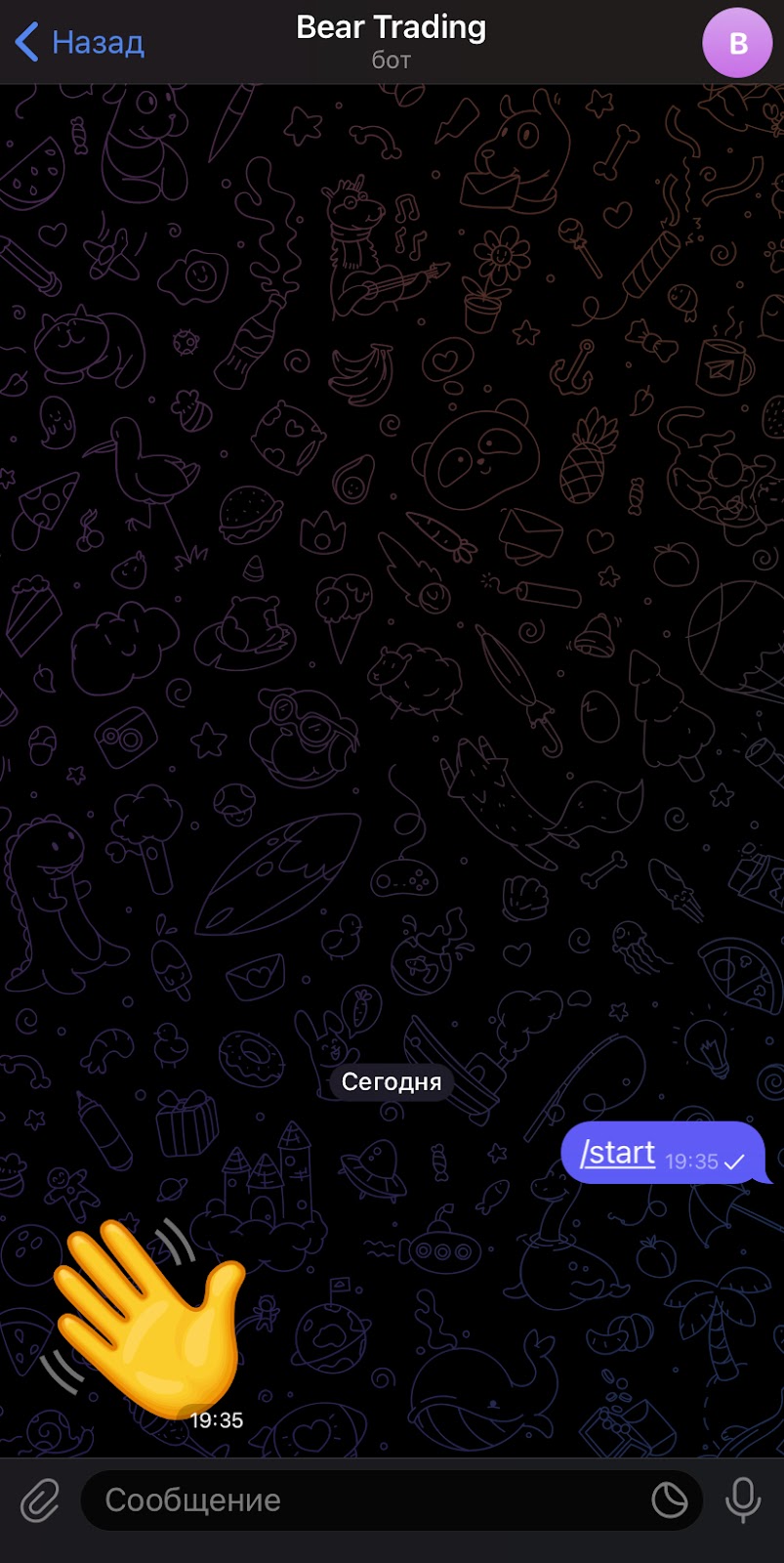This screenshot has height=1563, width=784.
Task: Open Bear Trading chat info header
Action: coord(391,41)
